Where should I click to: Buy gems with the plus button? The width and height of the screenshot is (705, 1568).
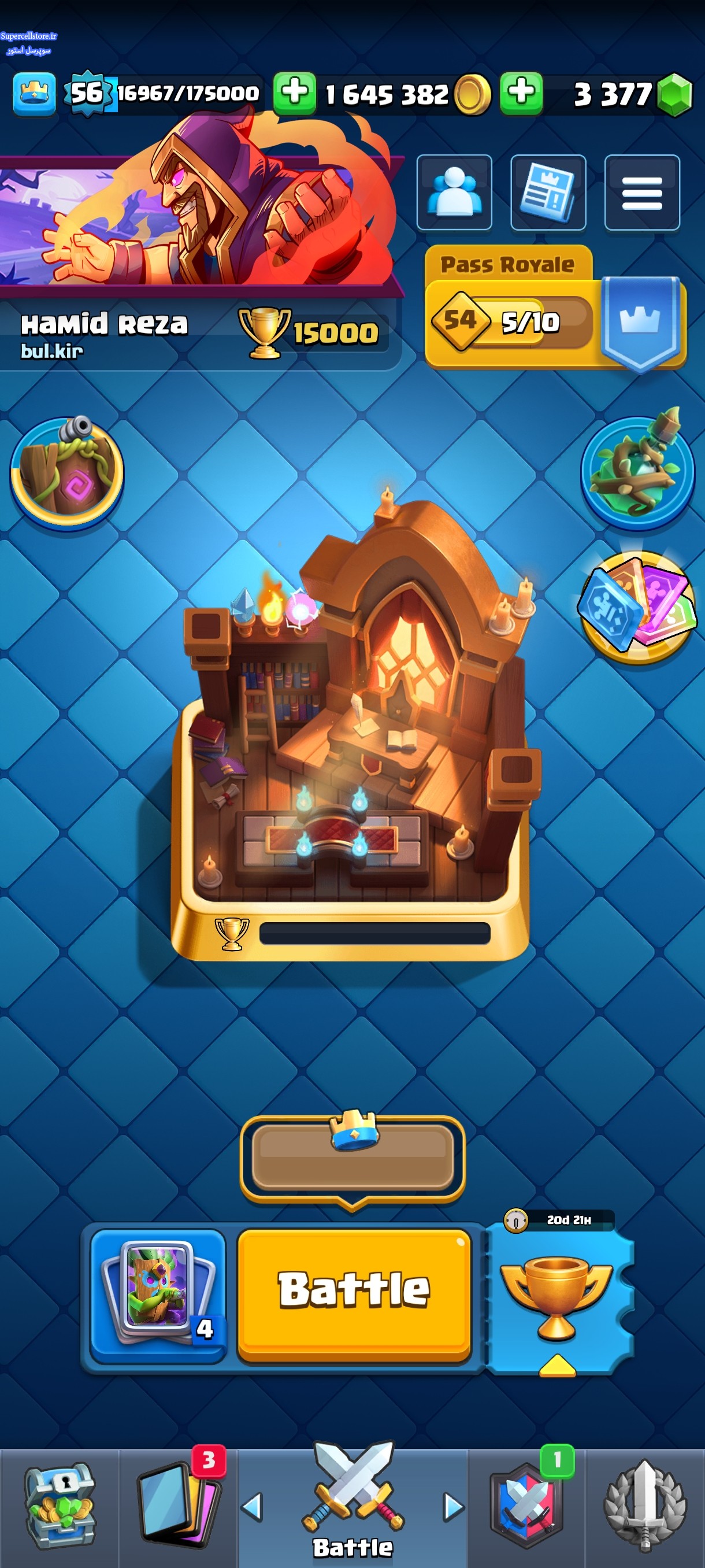(x=521, y=93)
